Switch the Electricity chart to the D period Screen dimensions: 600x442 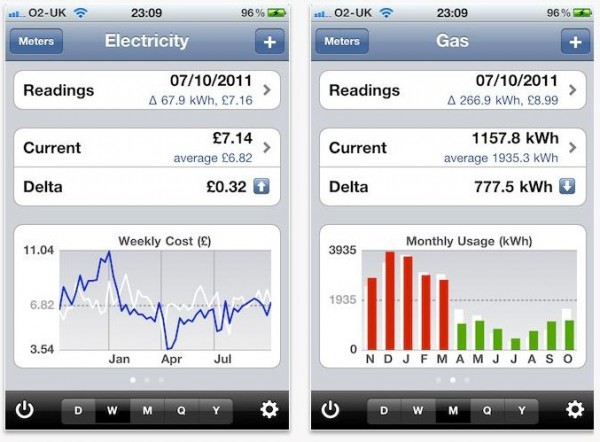79,410
